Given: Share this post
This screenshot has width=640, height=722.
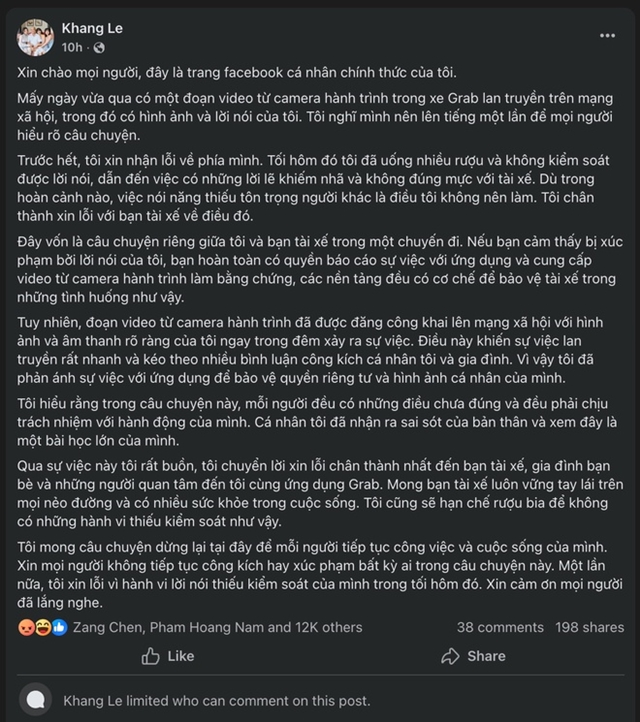Looking at the screenshot, I should point(473,656).
